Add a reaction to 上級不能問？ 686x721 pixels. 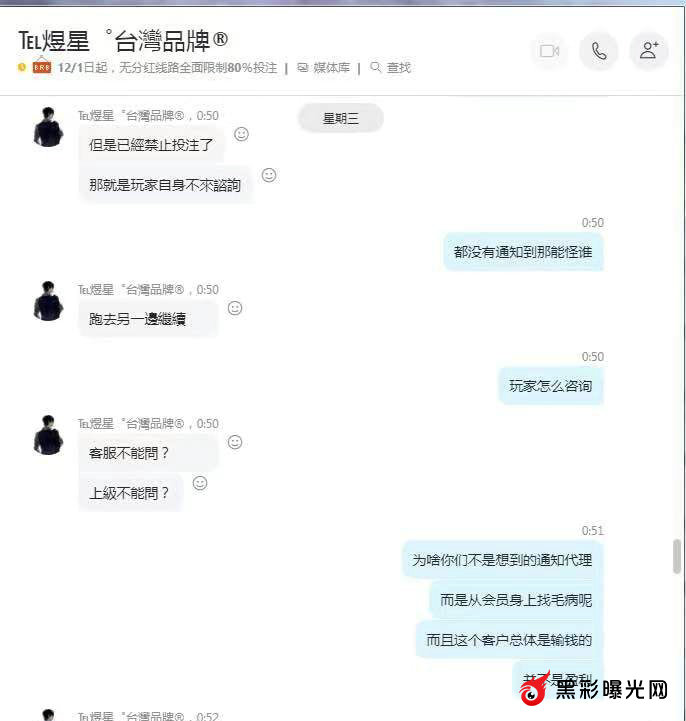pyautogui.click(x=200, y=483)
